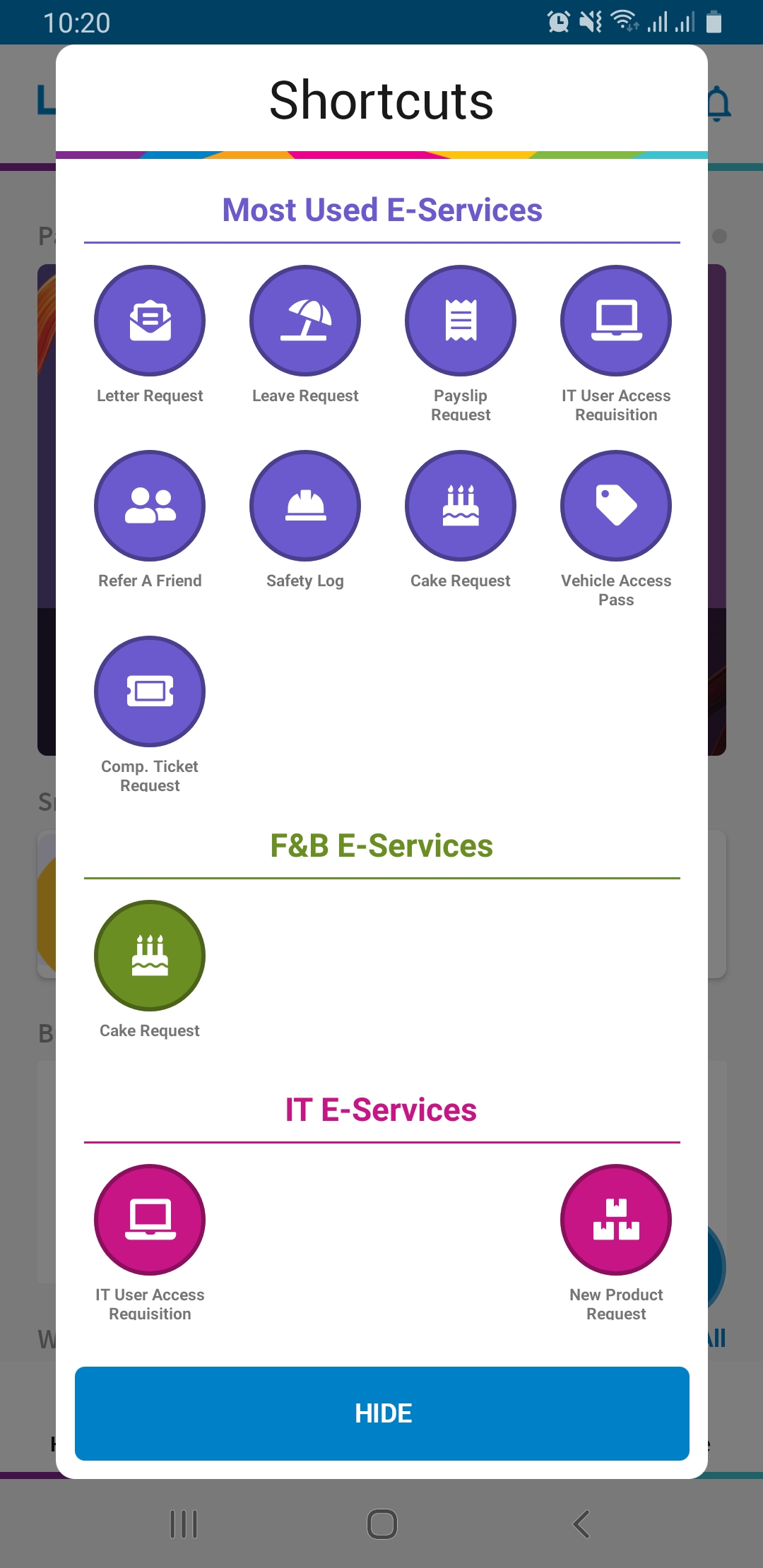The width and height of the screenshot is (763, 1568).
Task: Open Cake Request under Most Used E-Services
Action: [x=461, y=506]
